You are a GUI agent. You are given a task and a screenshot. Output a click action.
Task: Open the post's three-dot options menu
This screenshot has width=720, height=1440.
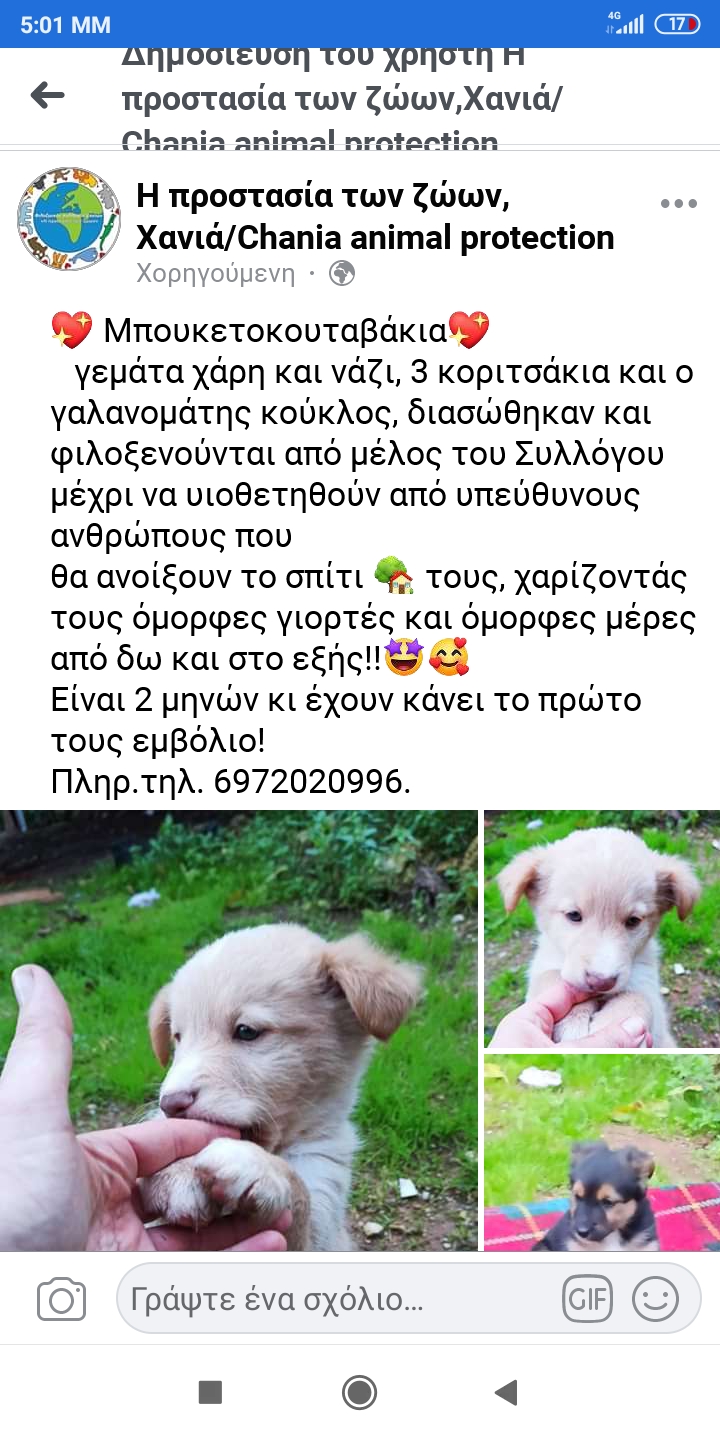pos(678,204)
